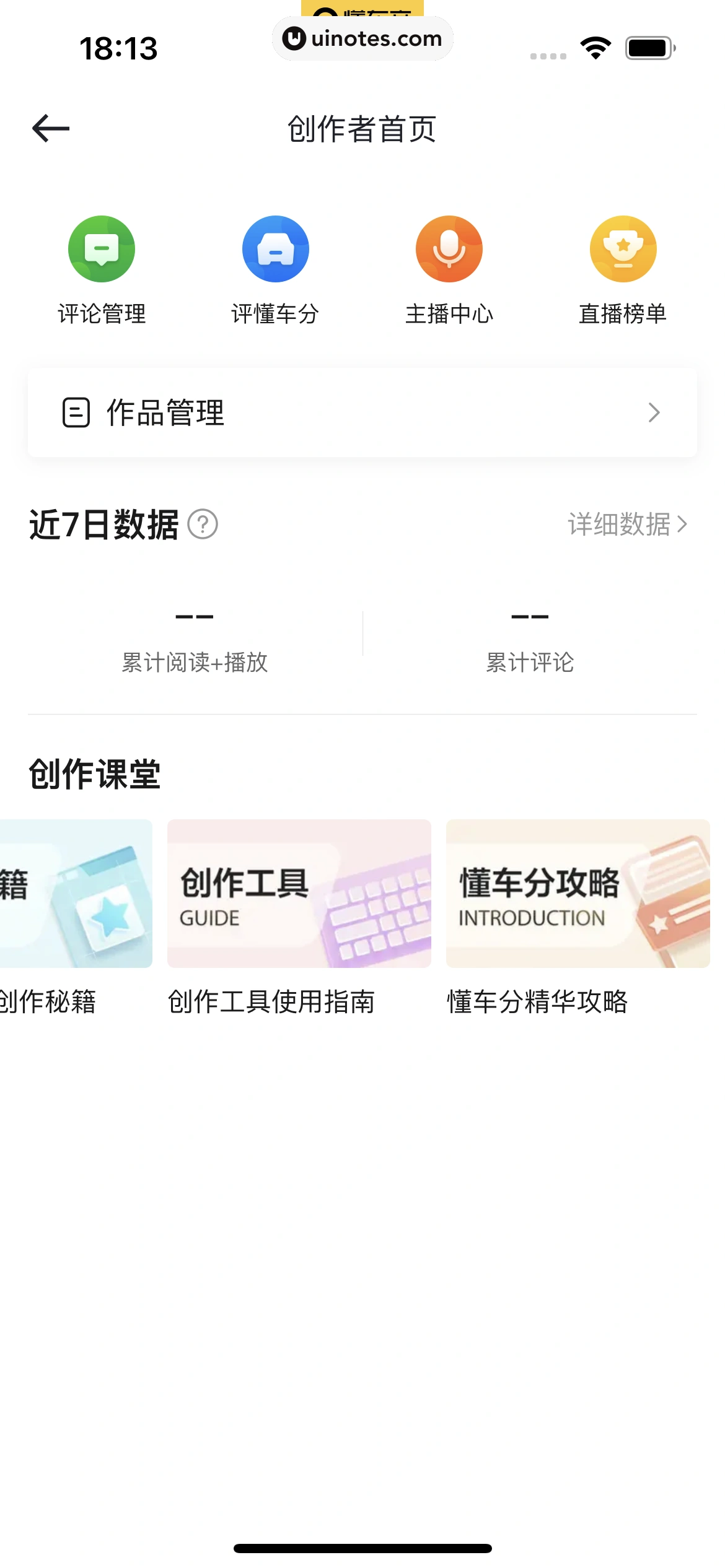Open the help icon beside 近7日数据

[x=204, y=525]
